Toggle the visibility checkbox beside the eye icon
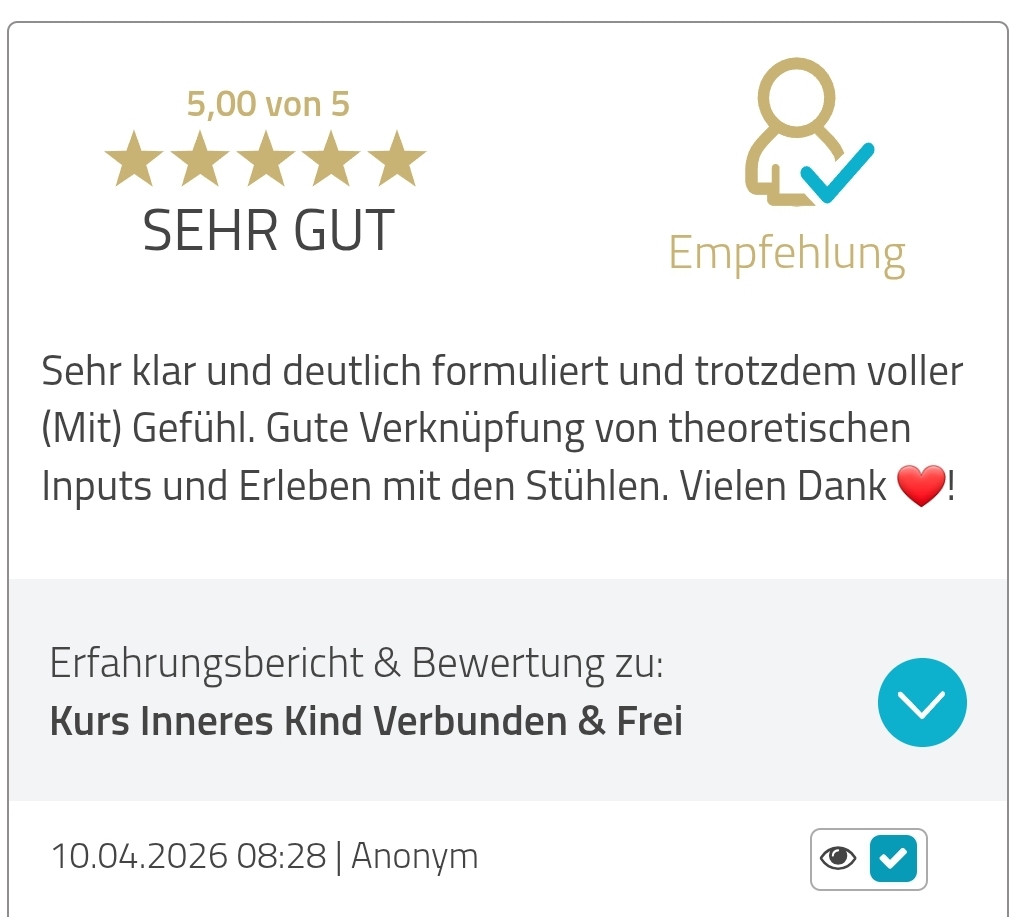 tap(893, 858)
